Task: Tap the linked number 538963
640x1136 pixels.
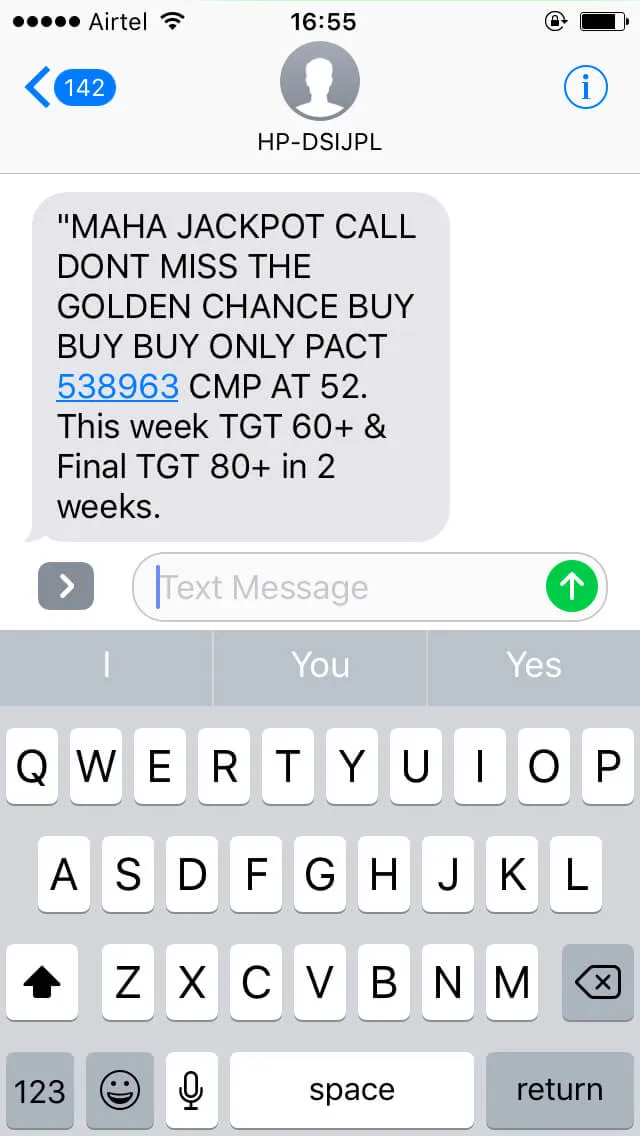Action: (118, 386)
